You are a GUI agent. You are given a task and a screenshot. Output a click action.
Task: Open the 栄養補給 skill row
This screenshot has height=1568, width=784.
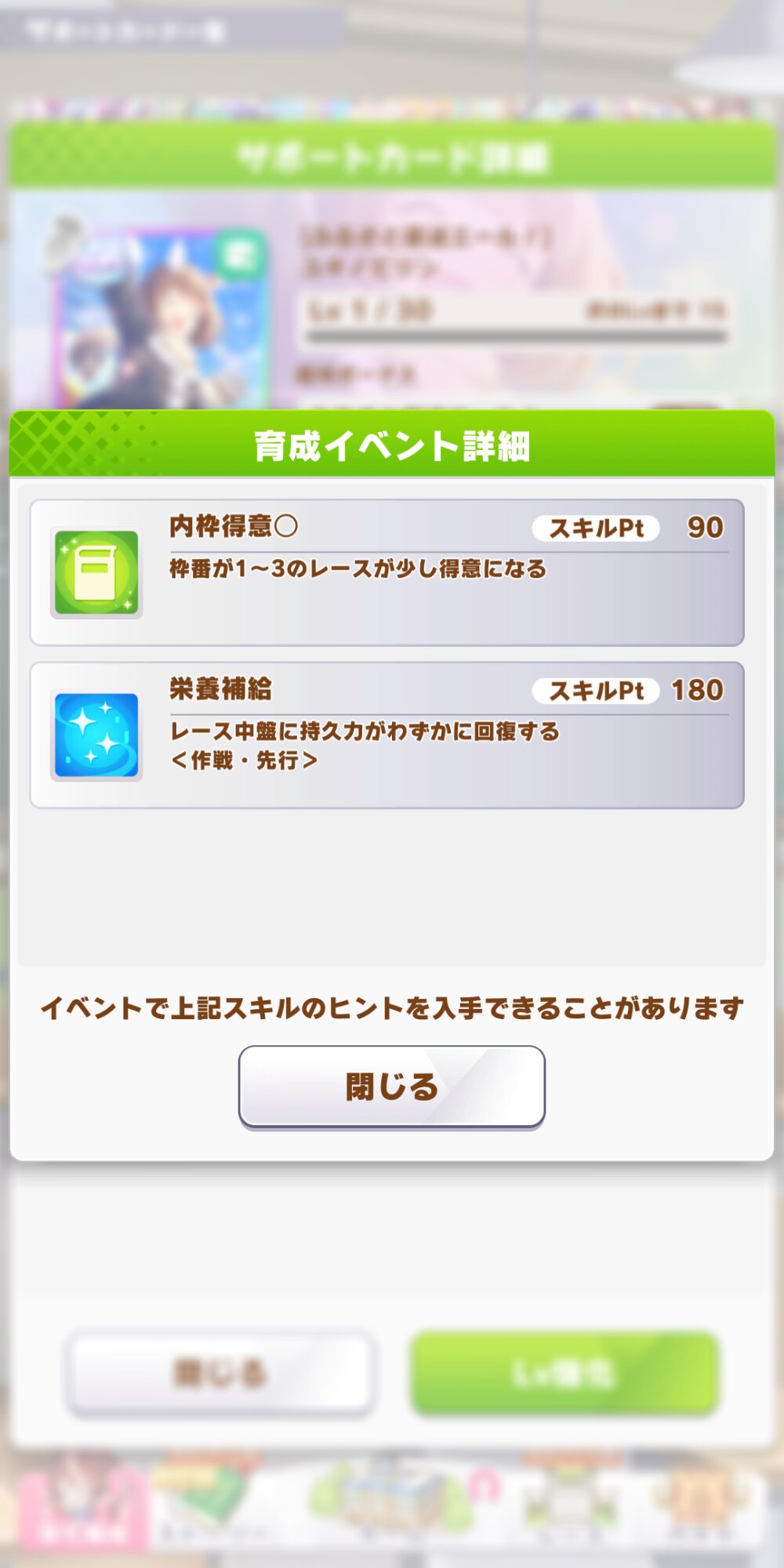coord(387,735)
